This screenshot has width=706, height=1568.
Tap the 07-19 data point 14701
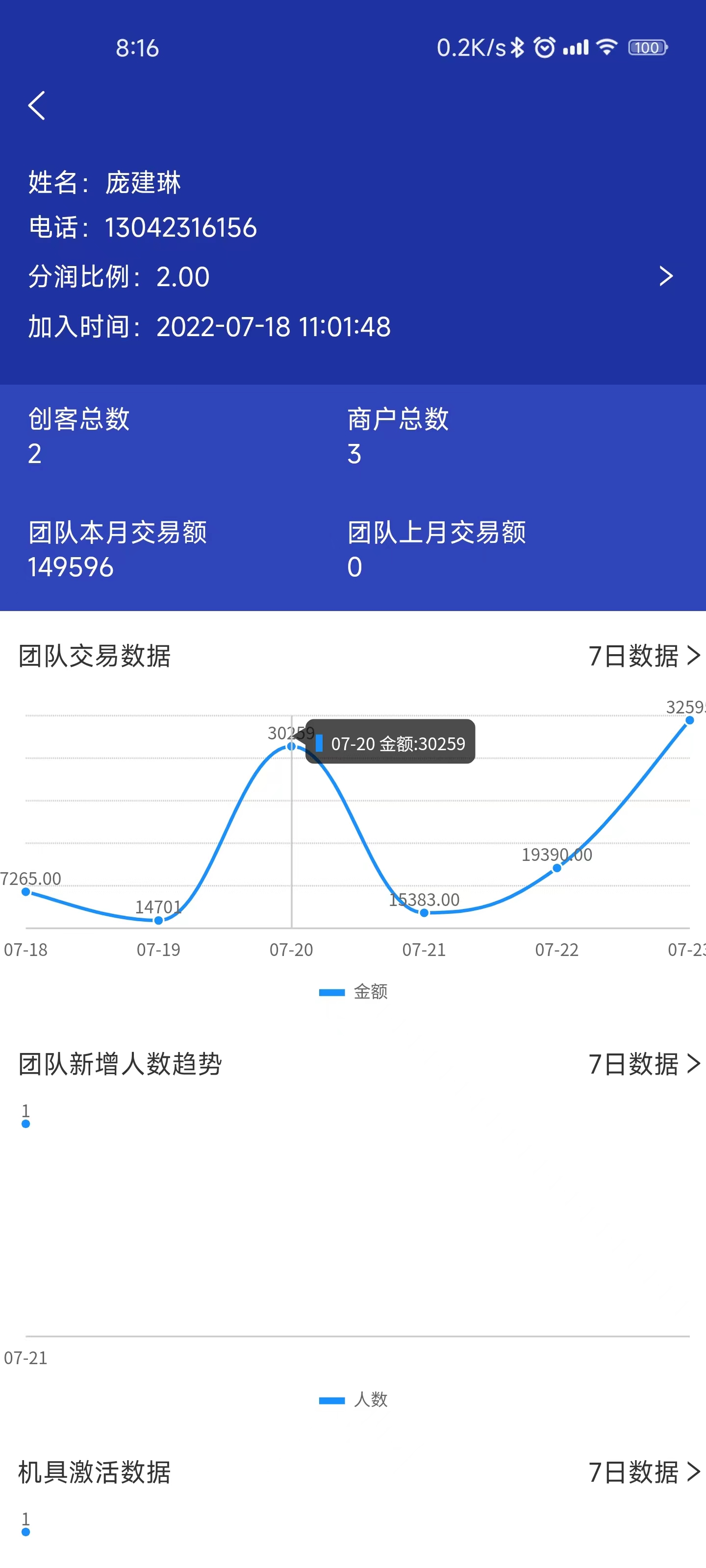(158, 920)
